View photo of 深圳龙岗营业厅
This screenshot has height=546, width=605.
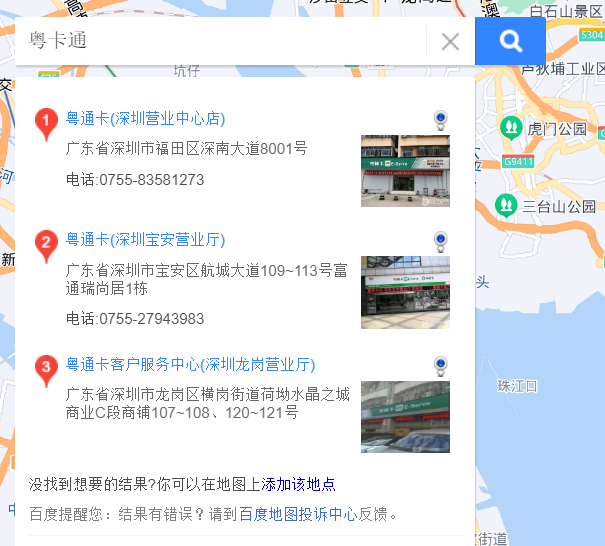(x=405, y=416)
